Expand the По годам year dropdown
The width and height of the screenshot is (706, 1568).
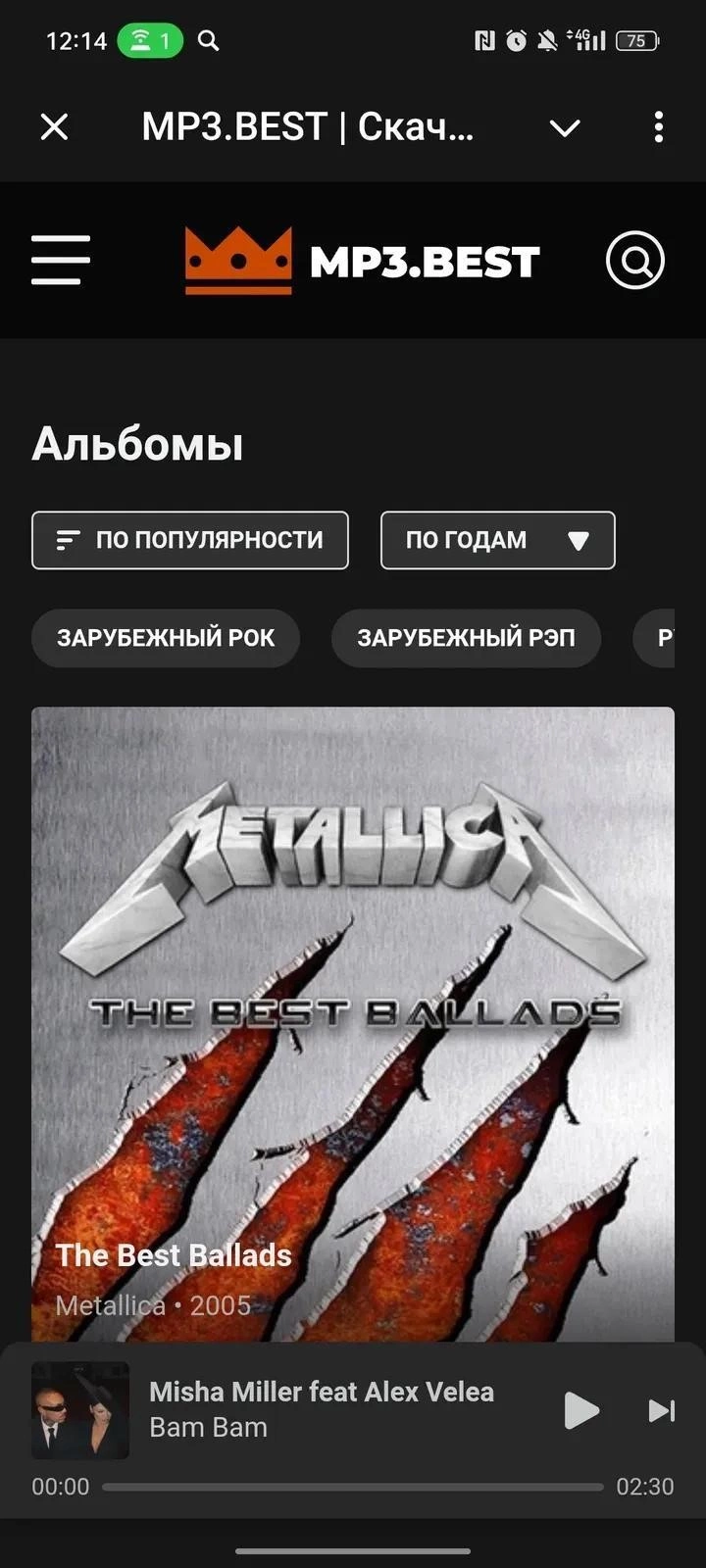(x=497, y=540)
